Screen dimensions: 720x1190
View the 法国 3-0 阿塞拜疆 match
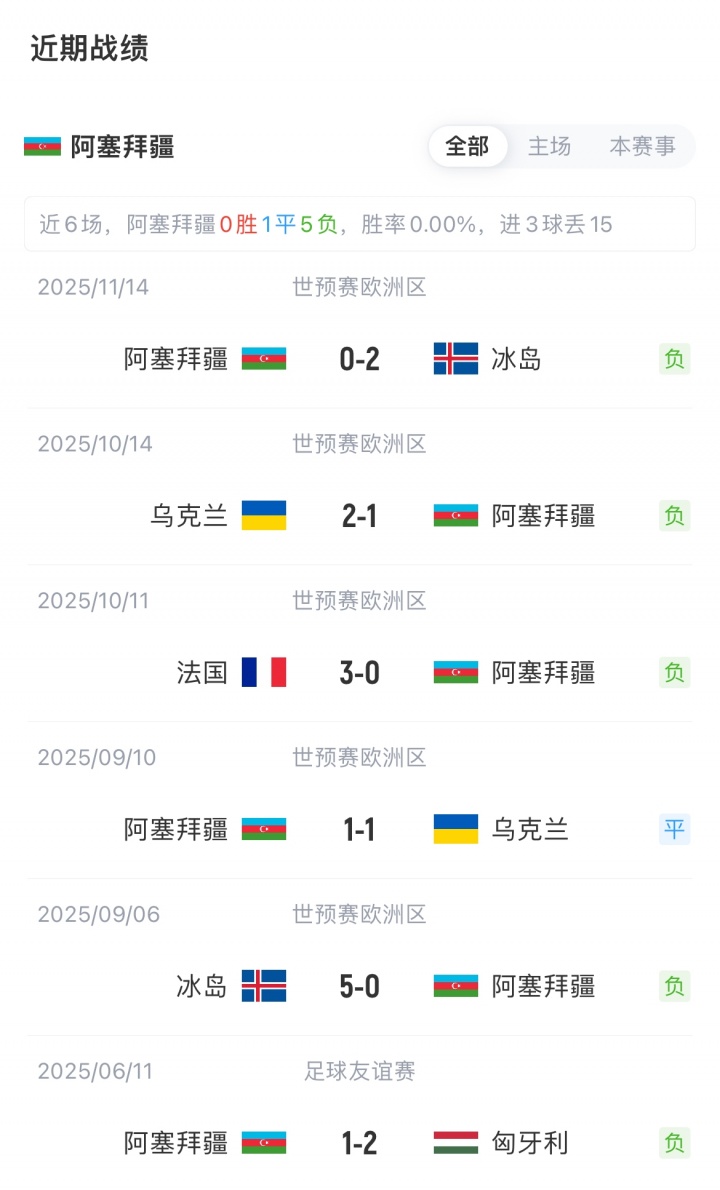[359, 672]
